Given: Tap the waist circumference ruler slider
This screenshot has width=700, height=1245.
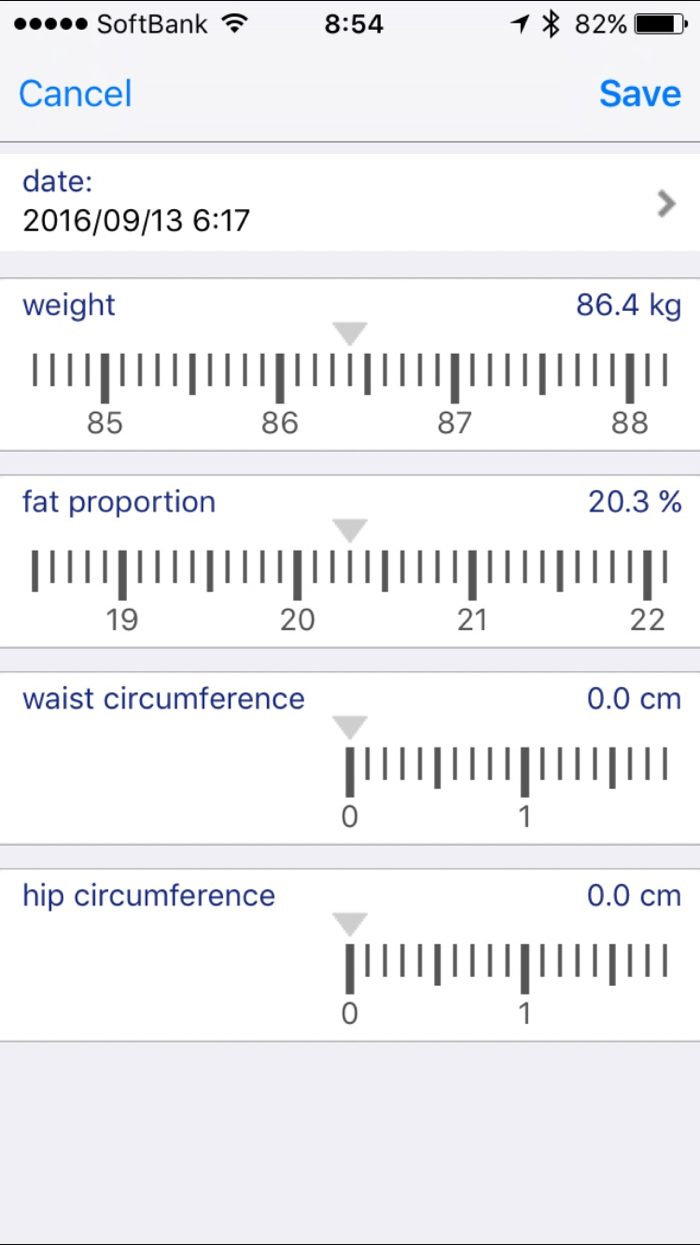Looking at the screenshot, I should pyautogui.click(x=350, y=771).
